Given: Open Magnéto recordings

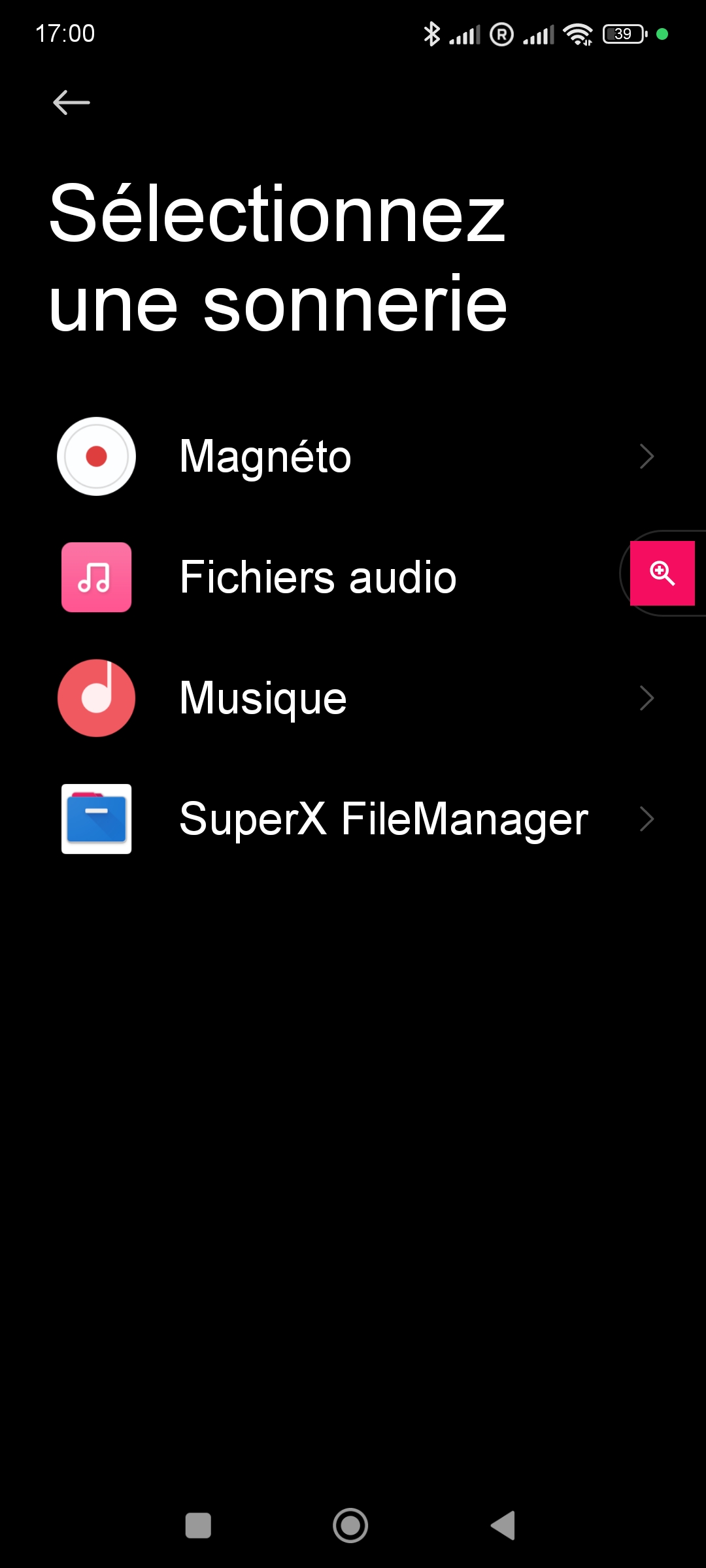Looking at the screenshot, I should click(x=353, y=456).
